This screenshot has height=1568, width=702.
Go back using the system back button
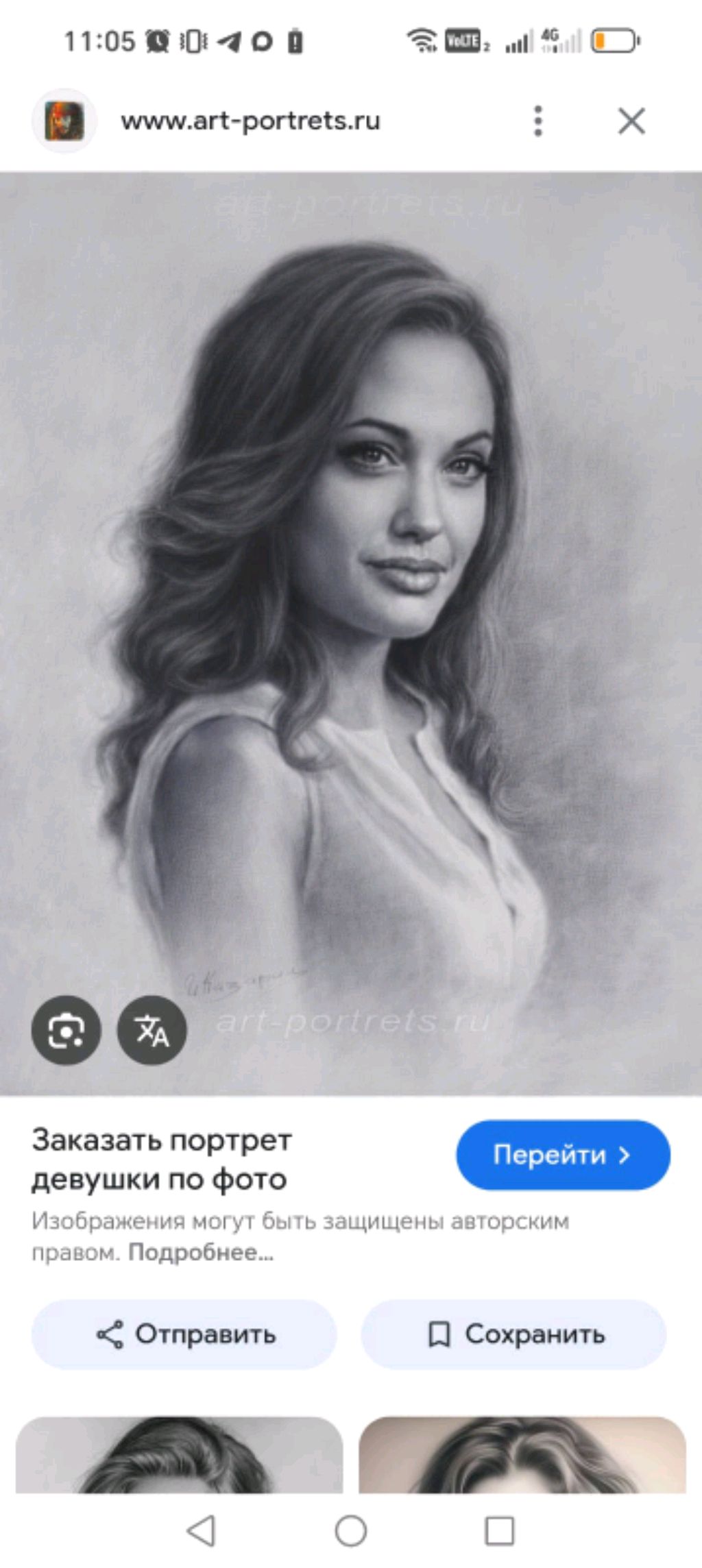click(x=201, y=1530)
